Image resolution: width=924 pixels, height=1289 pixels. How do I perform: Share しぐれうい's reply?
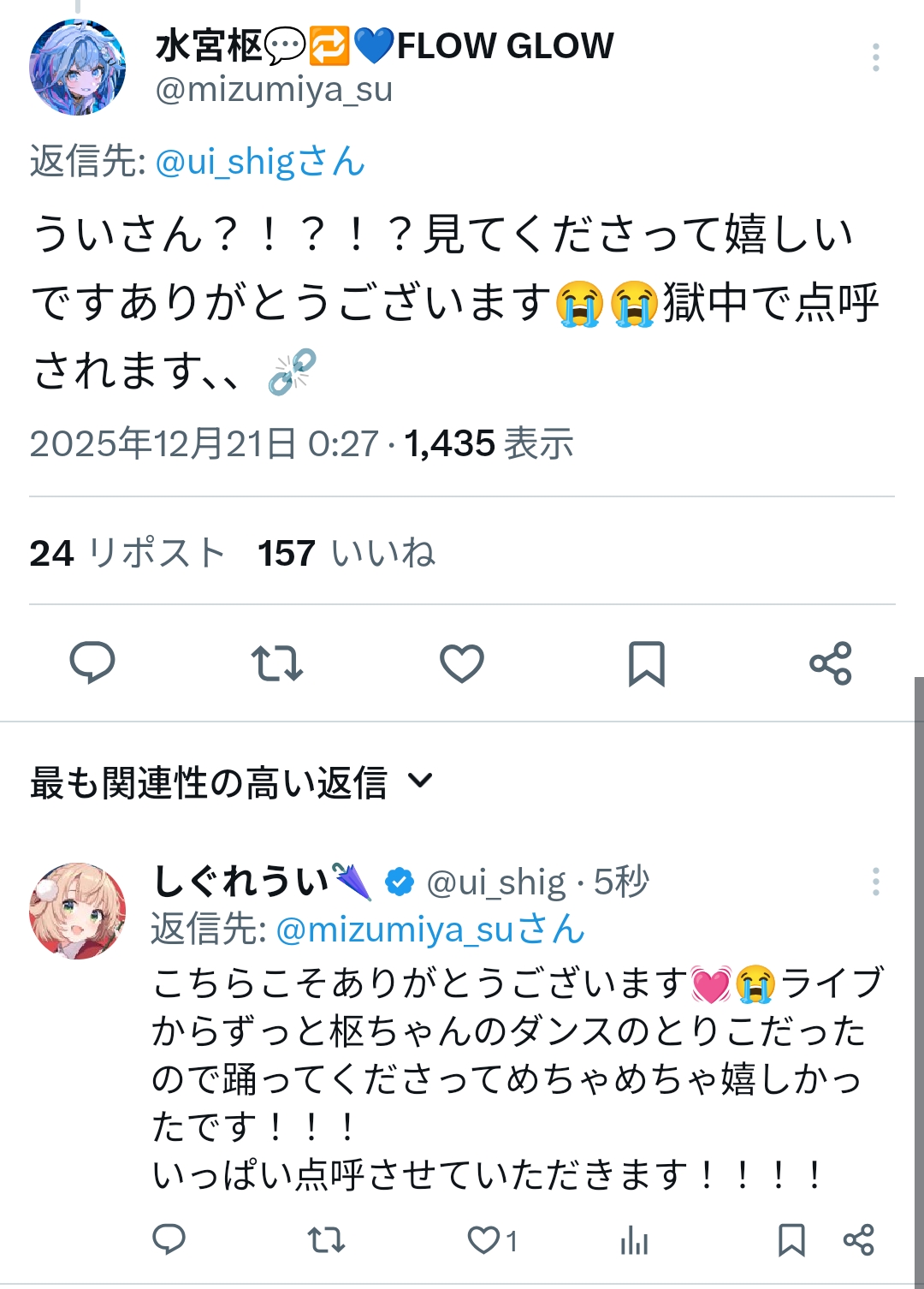click(x=858, y=1239)
